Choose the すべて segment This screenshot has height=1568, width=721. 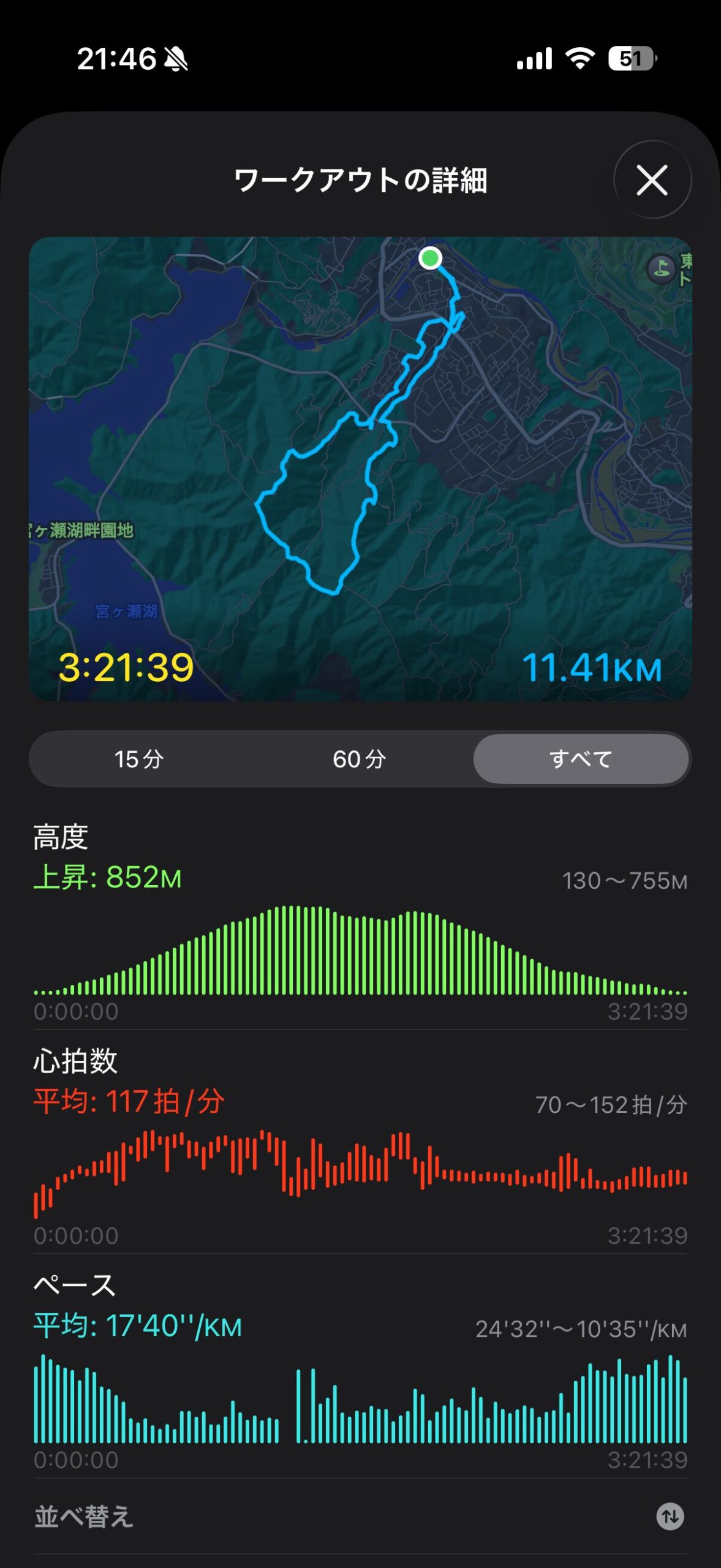[581, 759]
